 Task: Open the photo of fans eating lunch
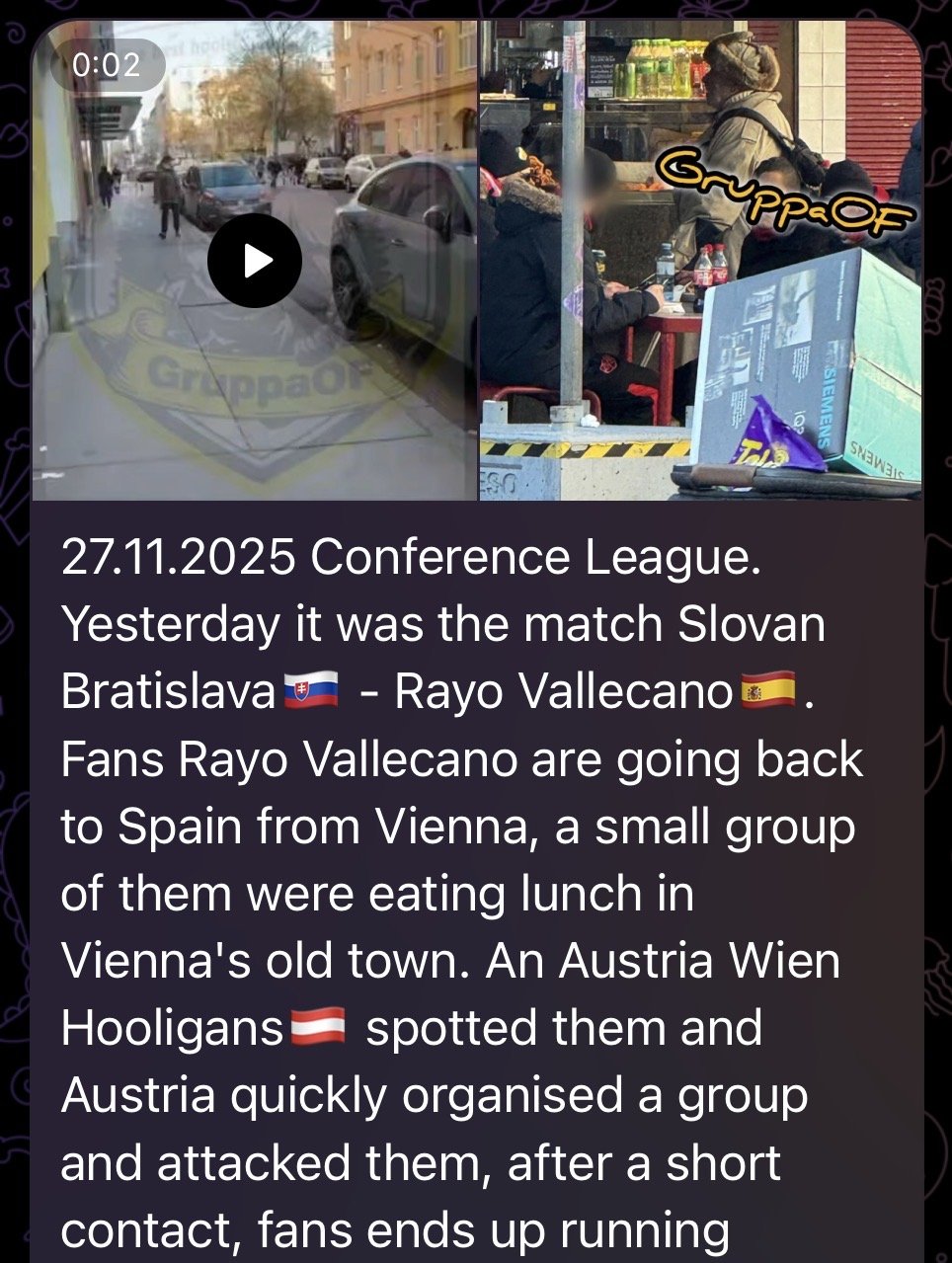699,261
